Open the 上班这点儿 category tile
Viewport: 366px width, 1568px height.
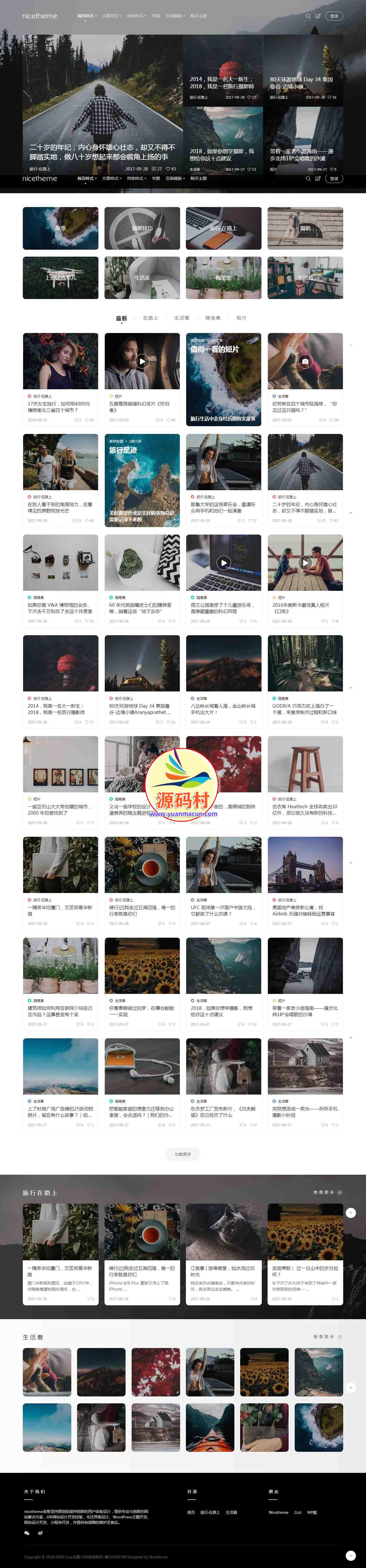60,278
